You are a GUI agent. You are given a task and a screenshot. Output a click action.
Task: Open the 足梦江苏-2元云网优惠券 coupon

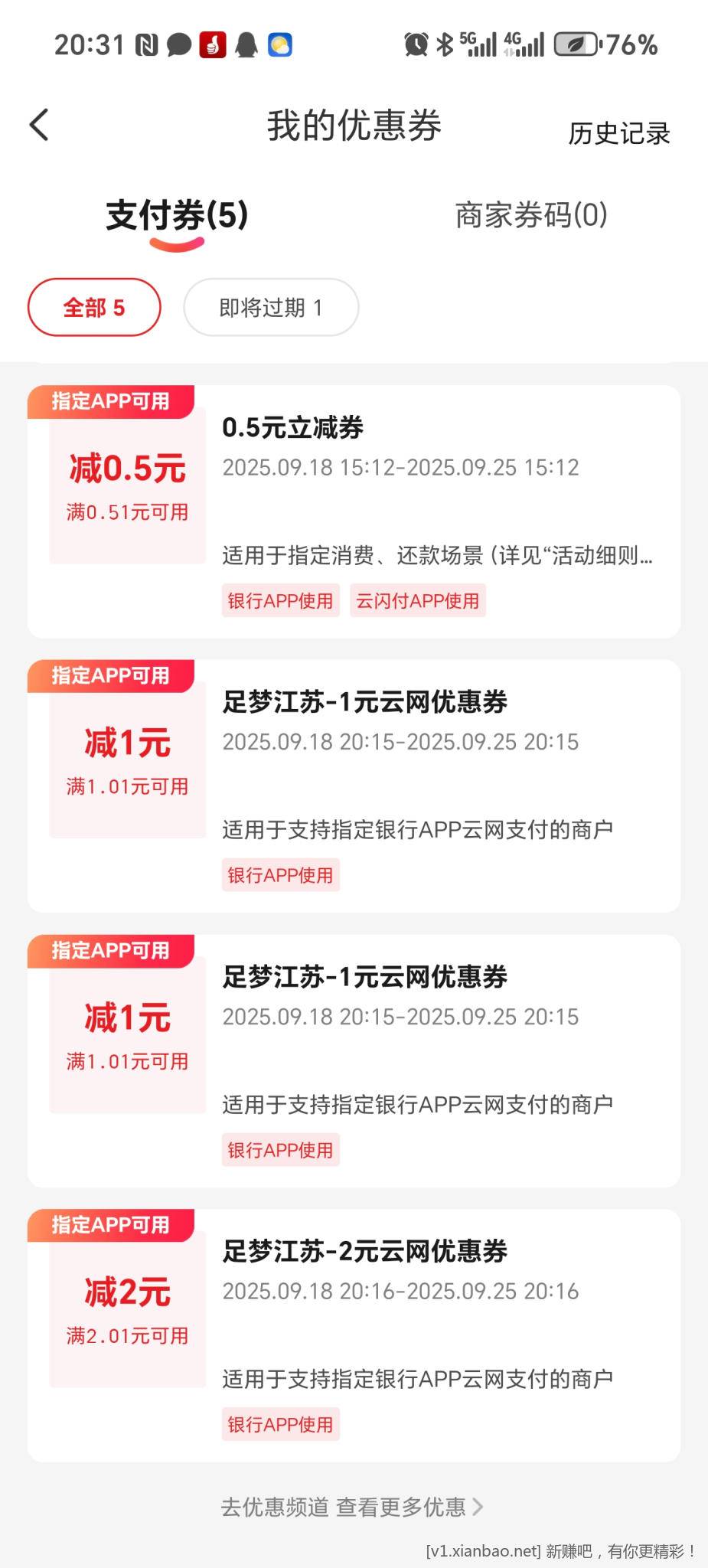pyautogui.click(x=354, y=1335)
